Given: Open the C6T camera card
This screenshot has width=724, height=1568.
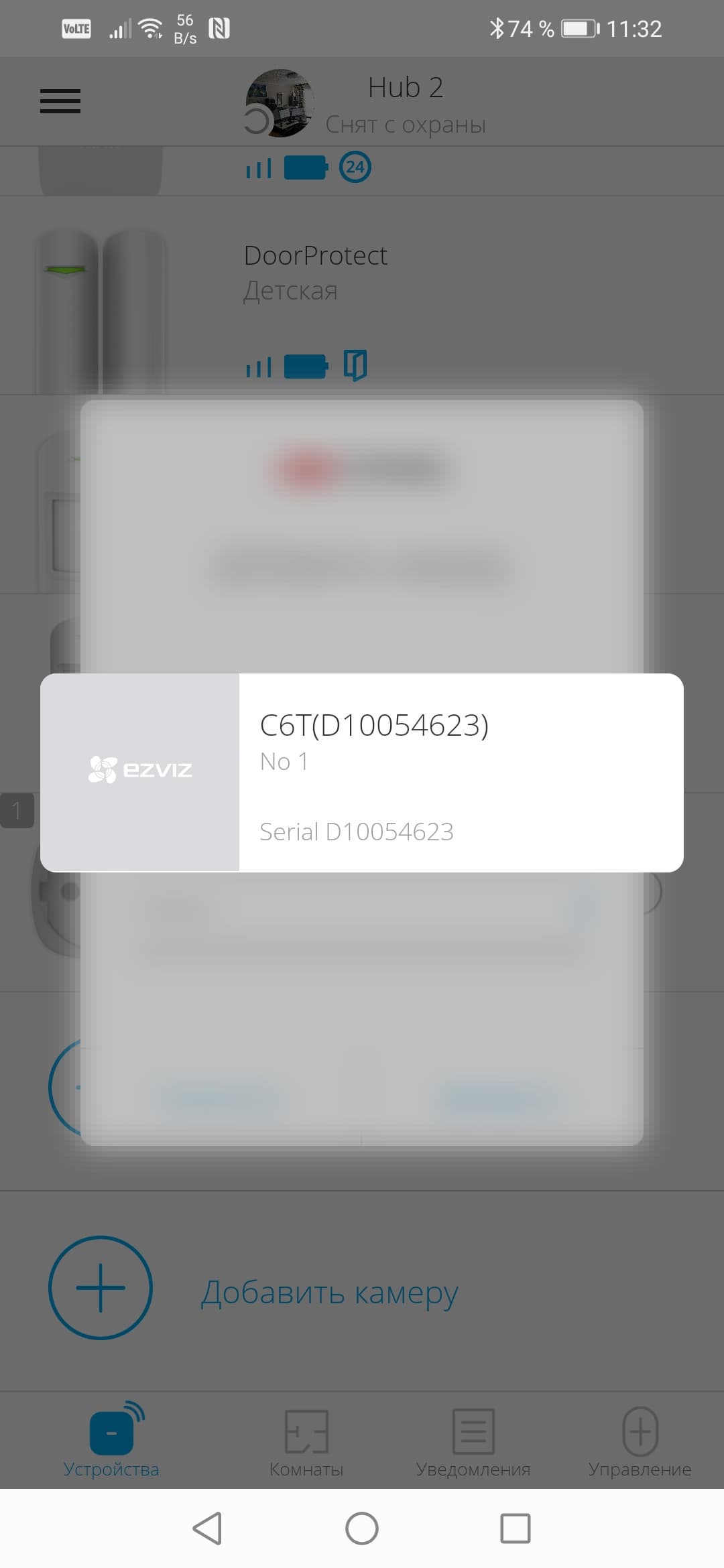Looking at the screenshot, I should [x=362, y=772].
